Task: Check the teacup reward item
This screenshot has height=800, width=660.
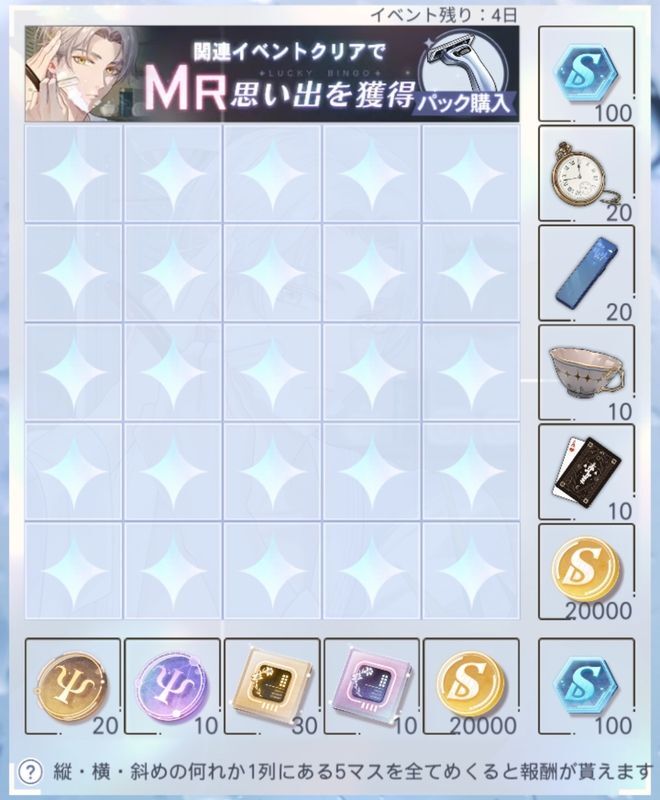Action: pos(586,372)
